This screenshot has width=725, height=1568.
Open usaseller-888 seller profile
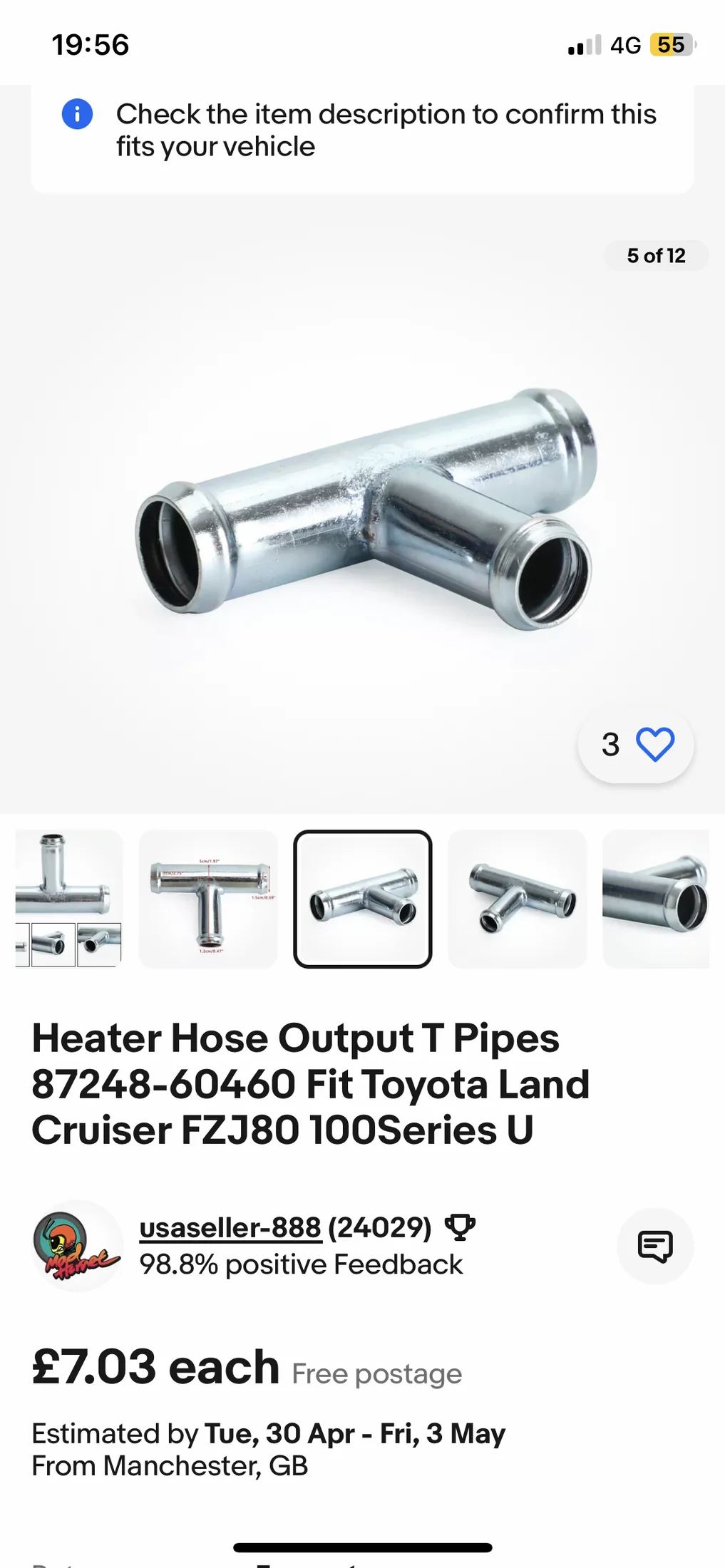tap(230, 1228)
